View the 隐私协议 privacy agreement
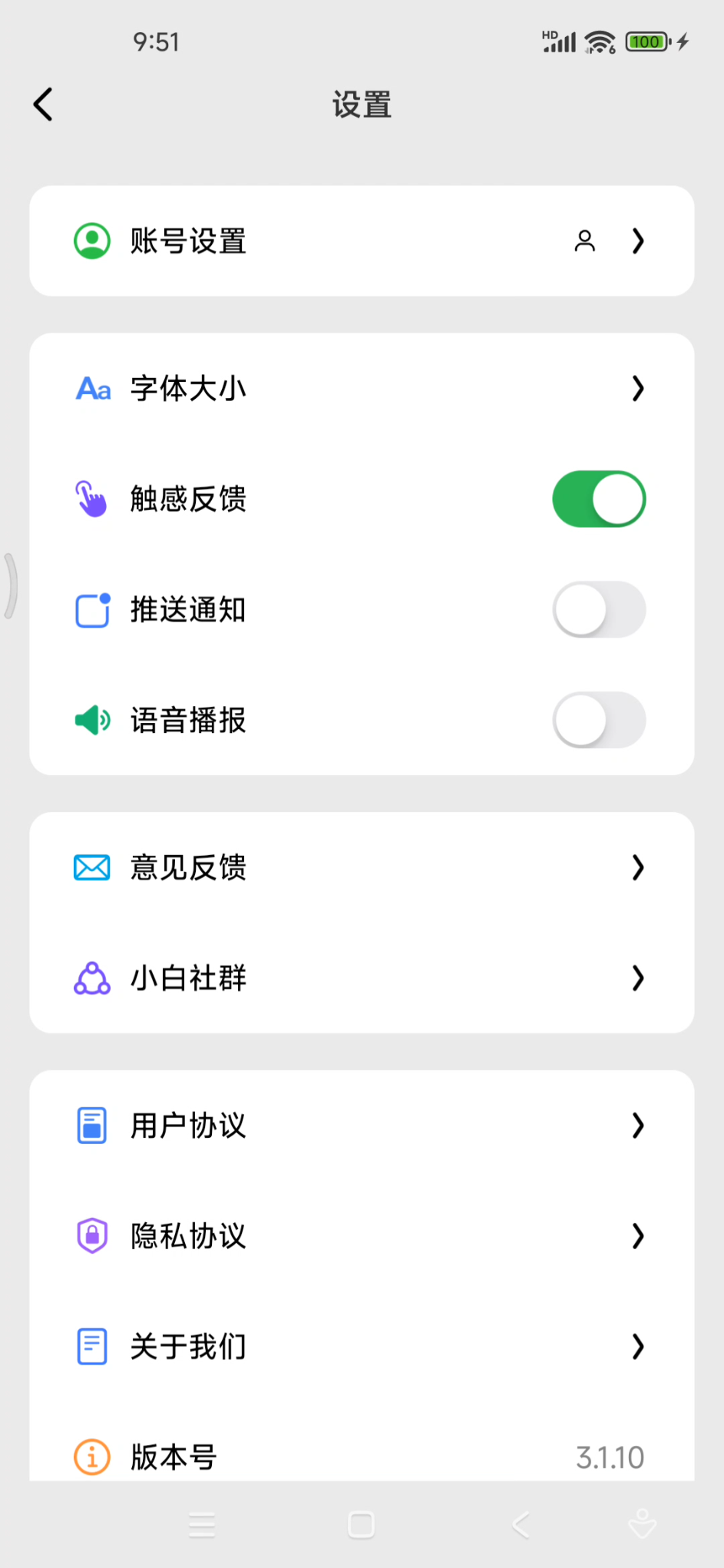The image size is (724, 1568). [362, 1237]
